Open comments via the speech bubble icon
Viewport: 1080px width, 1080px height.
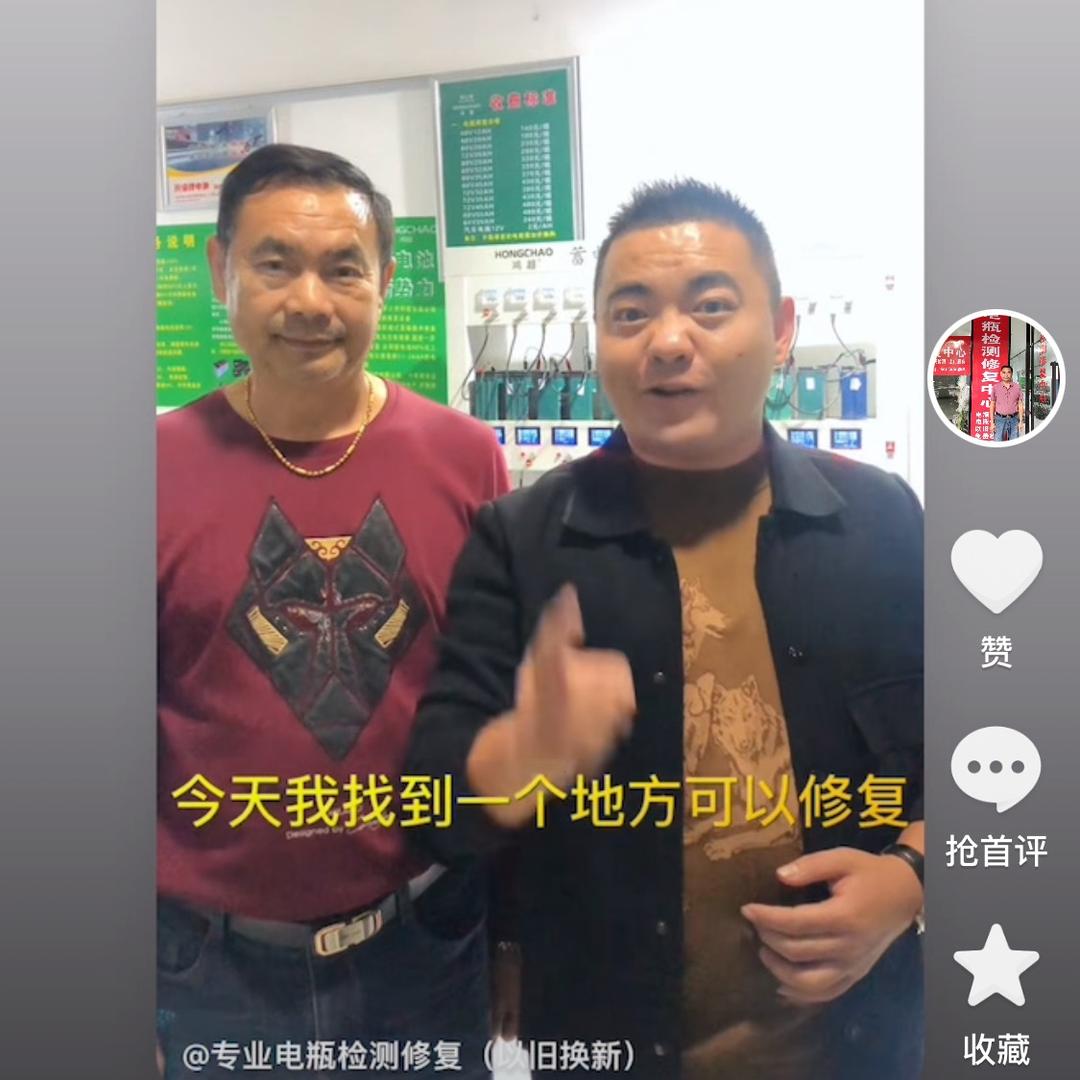click(x=996, y=768)
